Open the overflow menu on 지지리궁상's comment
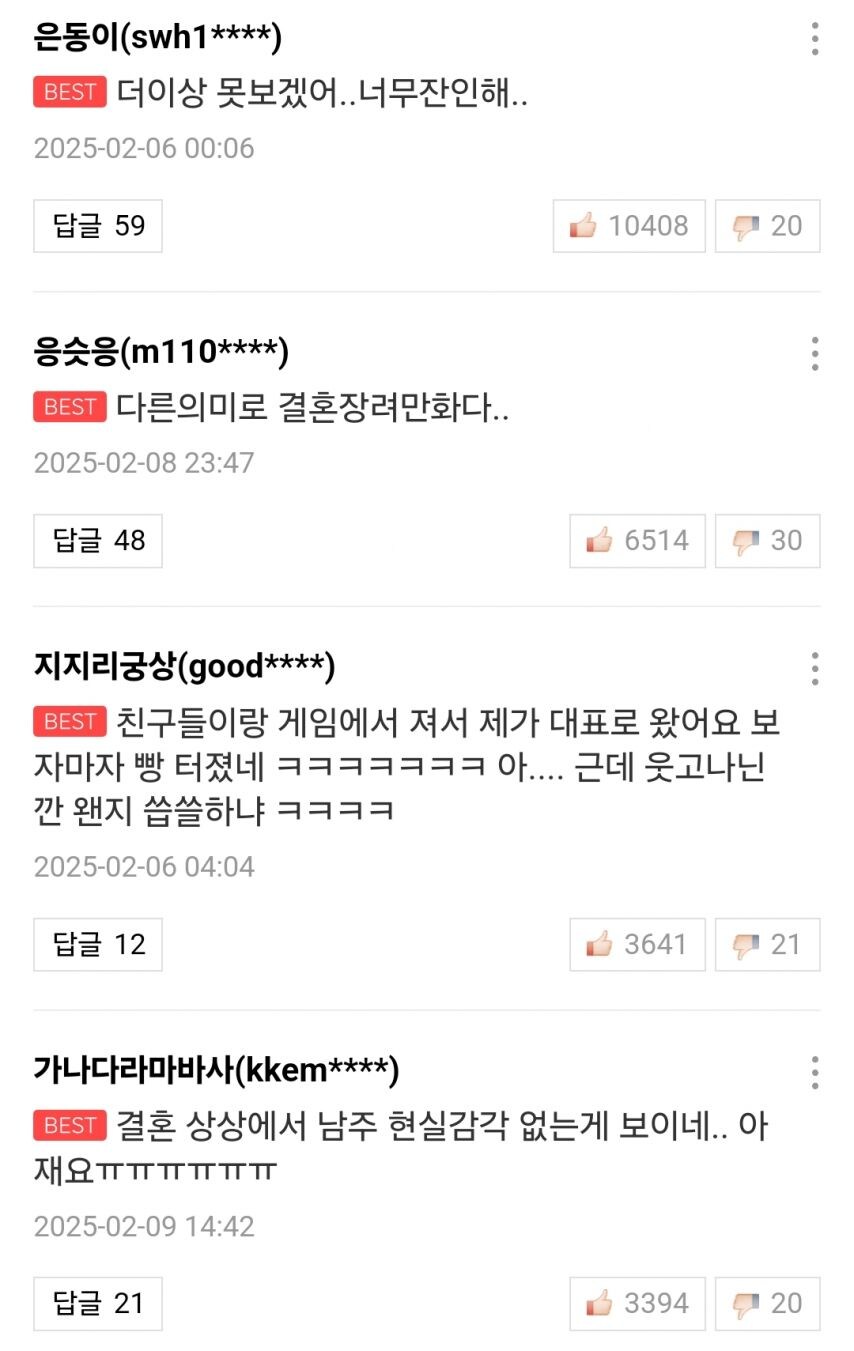The image size is (854, 1351). click(x=815, y=668)
